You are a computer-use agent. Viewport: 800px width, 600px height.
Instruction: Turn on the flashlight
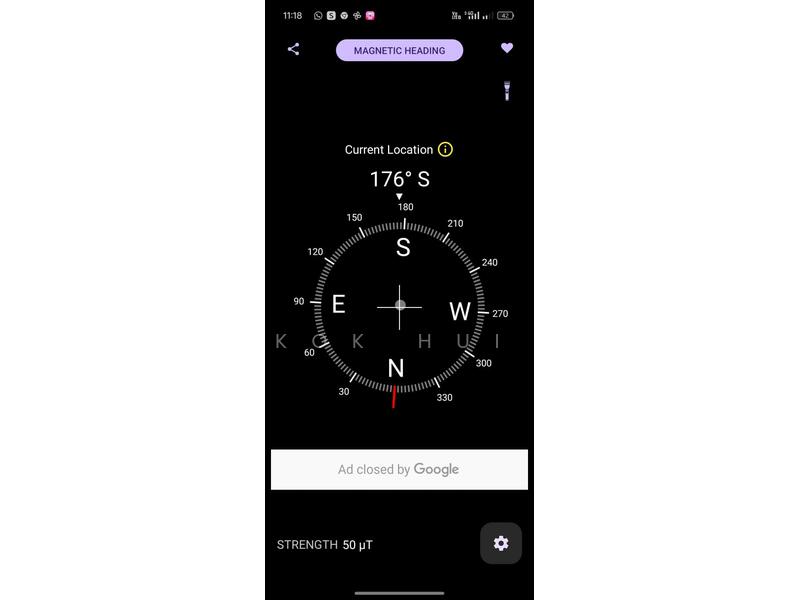507,91
